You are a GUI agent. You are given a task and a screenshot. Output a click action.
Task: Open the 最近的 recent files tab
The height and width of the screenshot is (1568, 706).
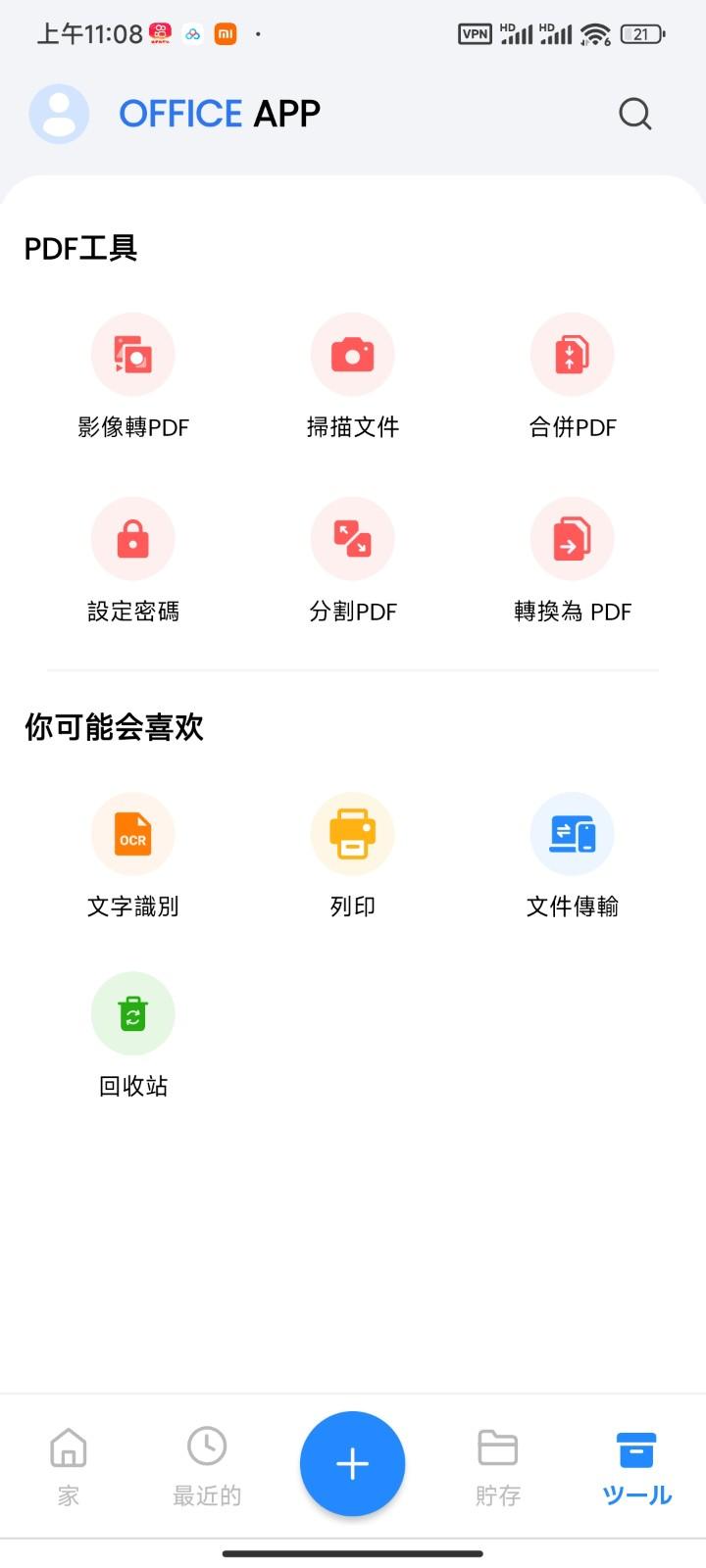click(207, 1465)
